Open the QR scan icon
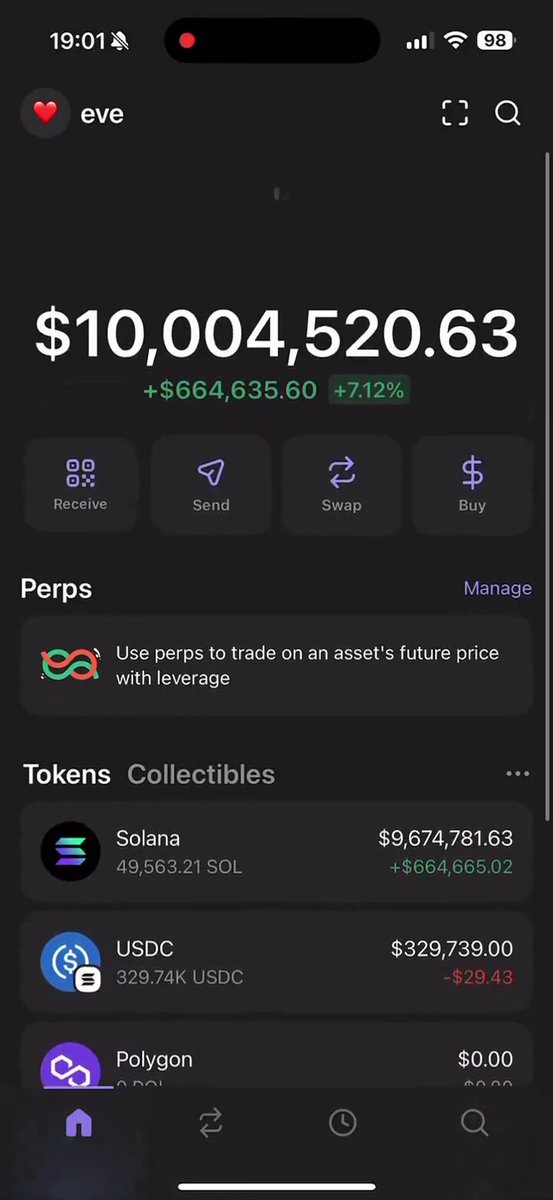This screenshot has height=1200, width=553. click(x=455, y=113)
